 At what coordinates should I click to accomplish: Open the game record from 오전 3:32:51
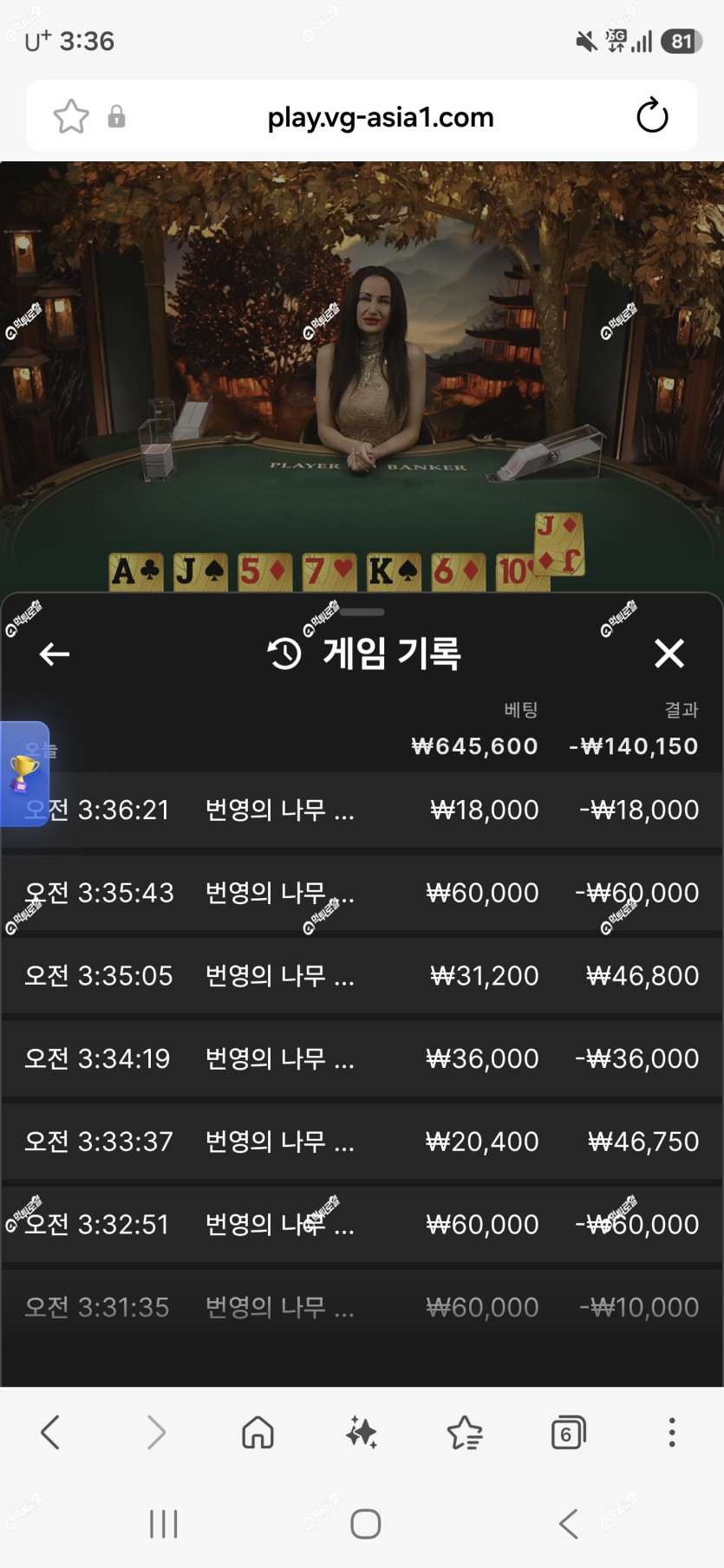[x=362, y=1225]
